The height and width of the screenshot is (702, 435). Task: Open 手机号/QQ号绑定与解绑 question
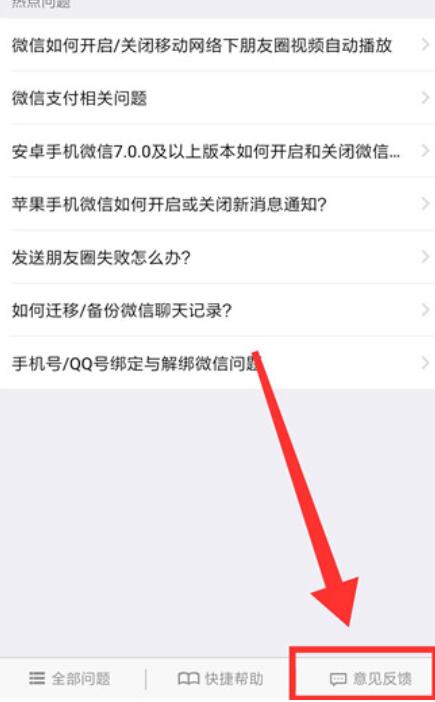[218, 363]
